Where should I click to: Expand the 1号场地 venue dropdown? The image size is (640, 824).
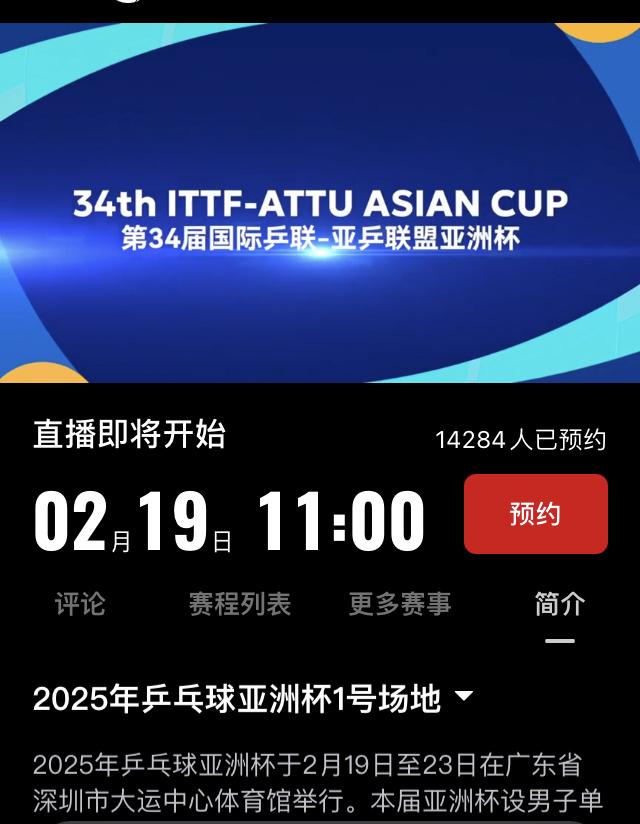pyautogui.click(x=463, y=697)
